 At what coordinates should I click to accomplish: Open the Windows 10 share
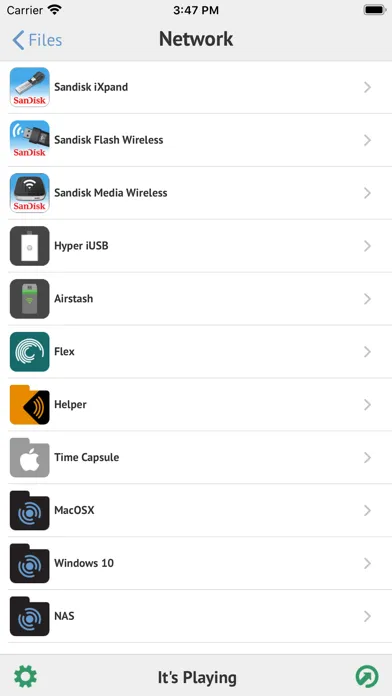tap(196, 563)
